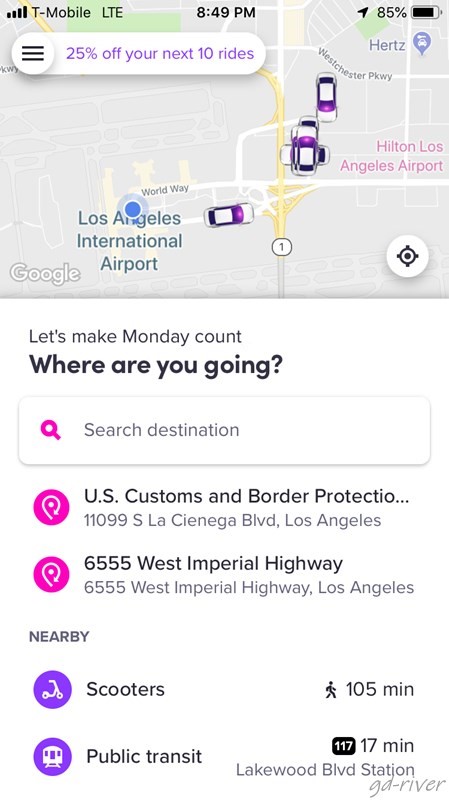Open nearby Scooters option

coord(224,689)
